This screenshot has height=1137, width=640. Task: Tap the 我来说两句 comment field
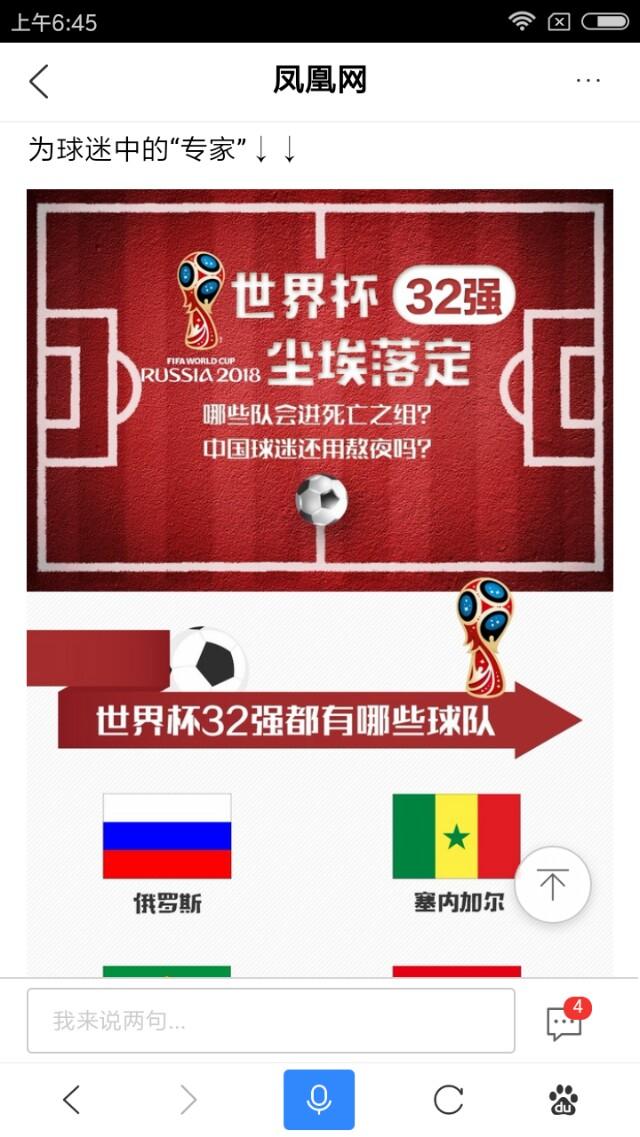271,1021
